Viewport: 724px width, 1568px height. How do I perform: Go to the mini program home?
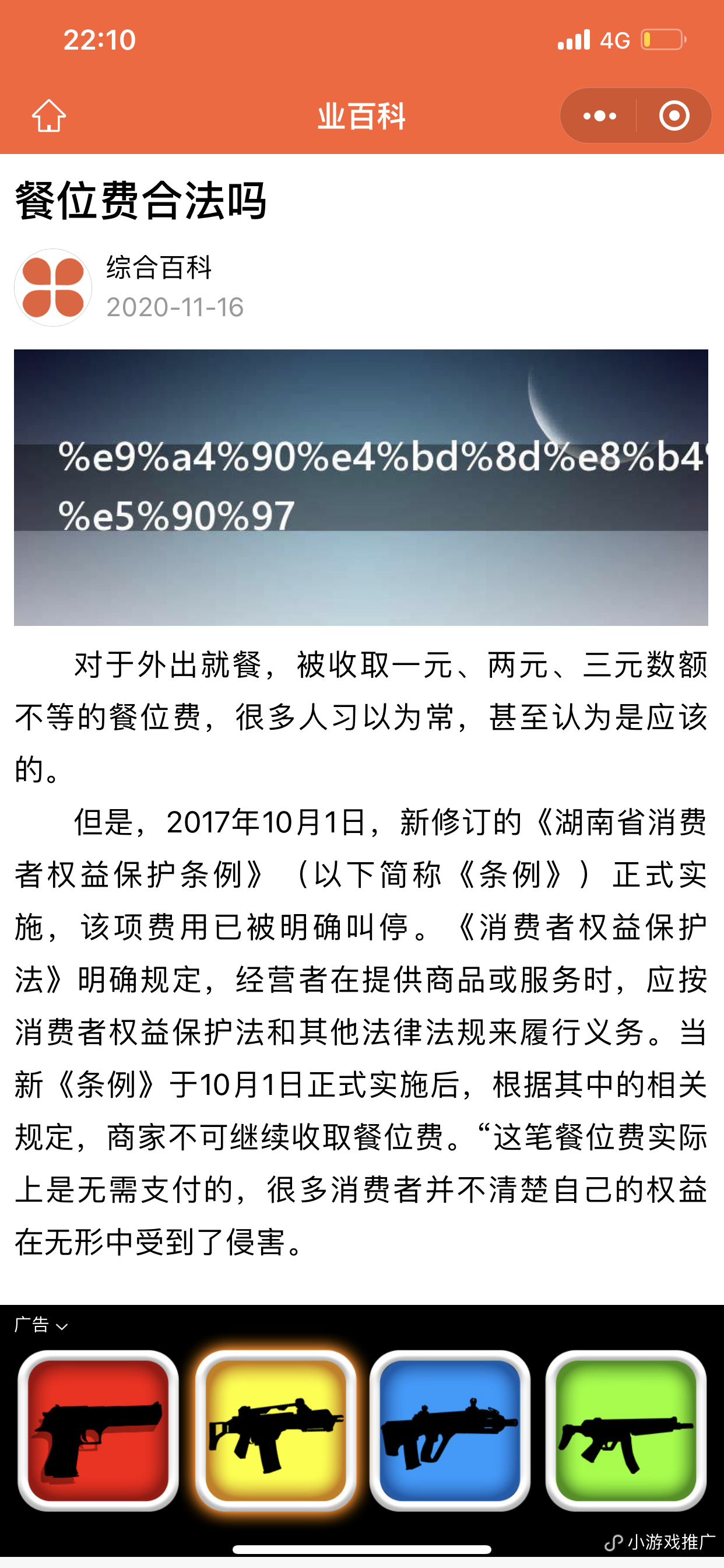click(x=48, y=116)
